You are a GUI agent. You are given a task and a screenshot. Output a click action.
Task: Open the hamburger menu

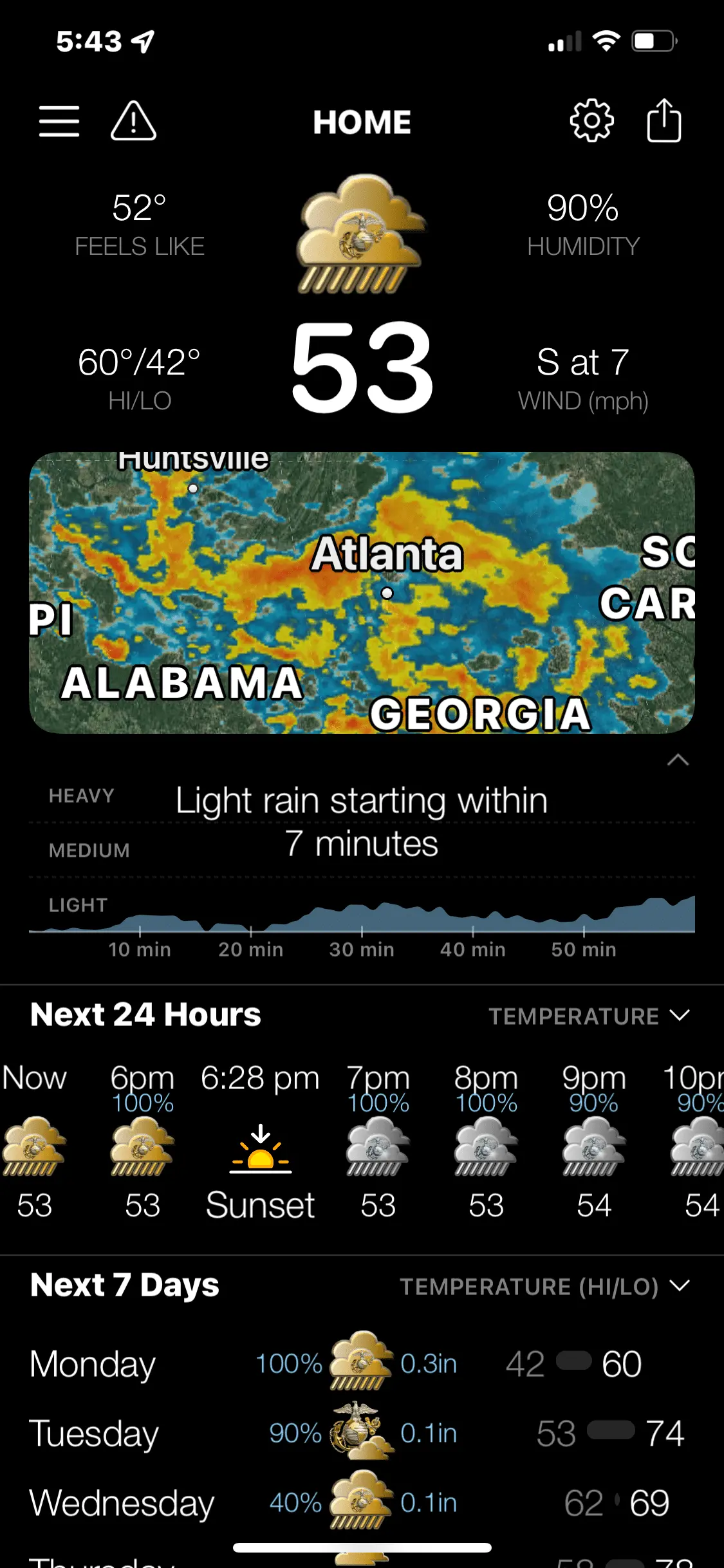pos(59,121)
